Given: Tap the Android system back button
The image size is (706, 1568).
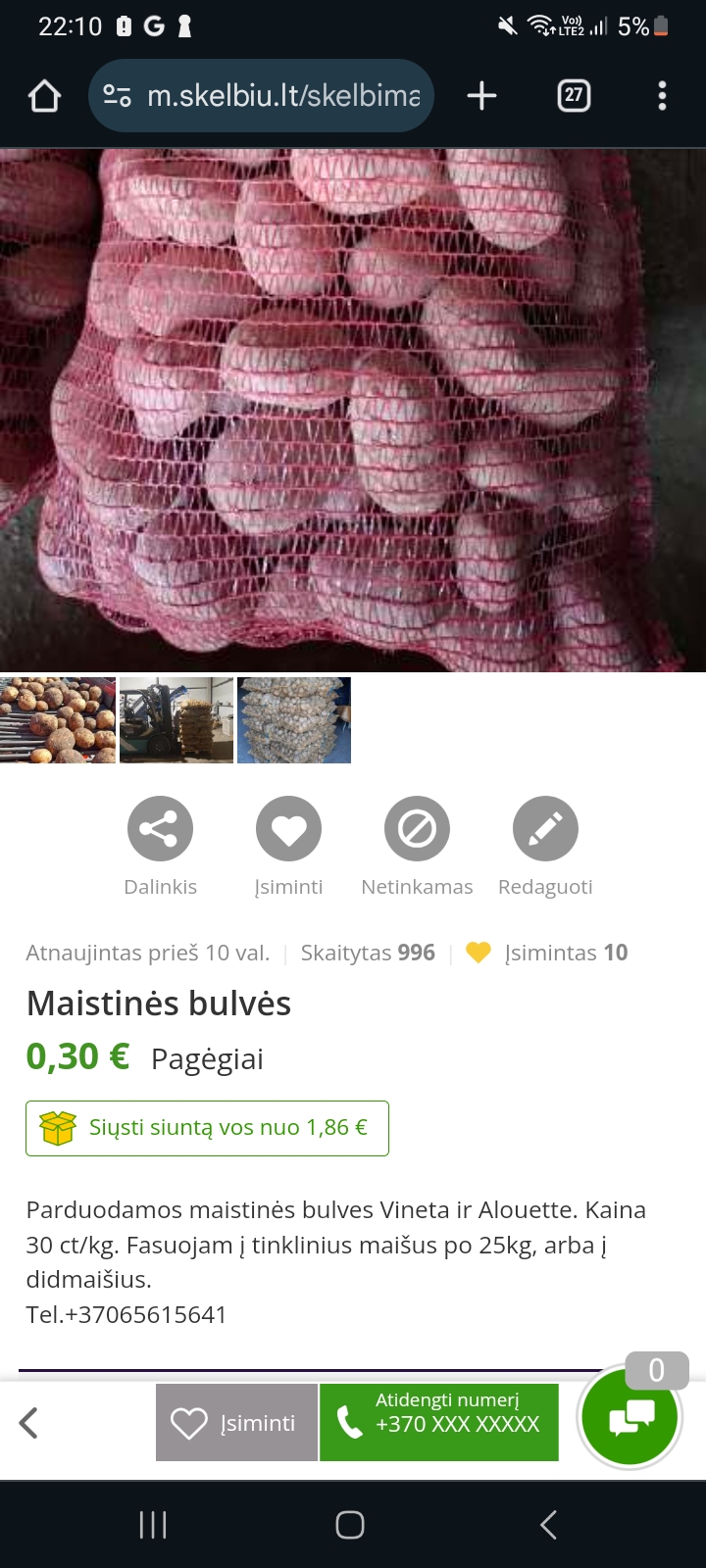Looking at the screenshot, I should point(549,1525).
